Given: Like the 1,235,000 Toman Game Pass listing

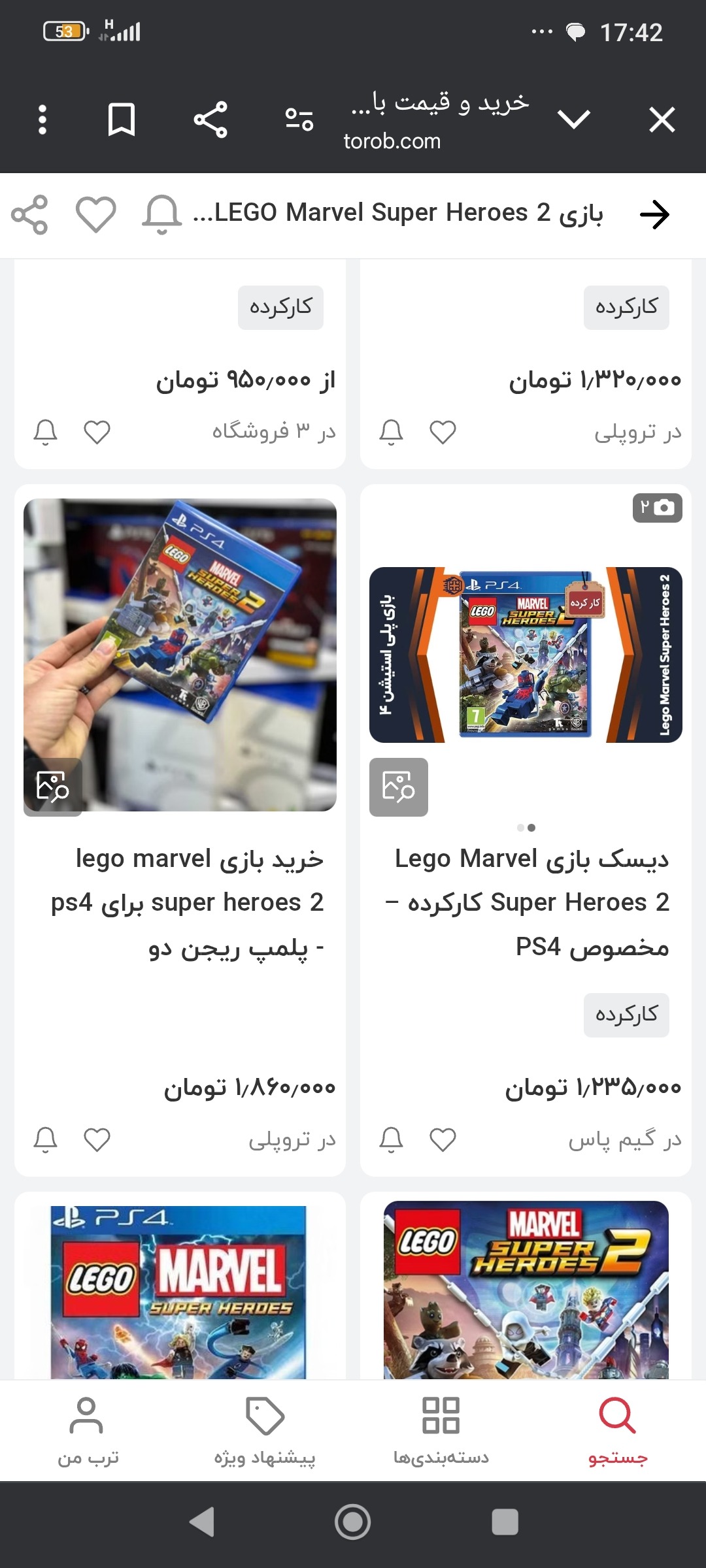Looking at the screenshot, I should [x=443, y=1140].
